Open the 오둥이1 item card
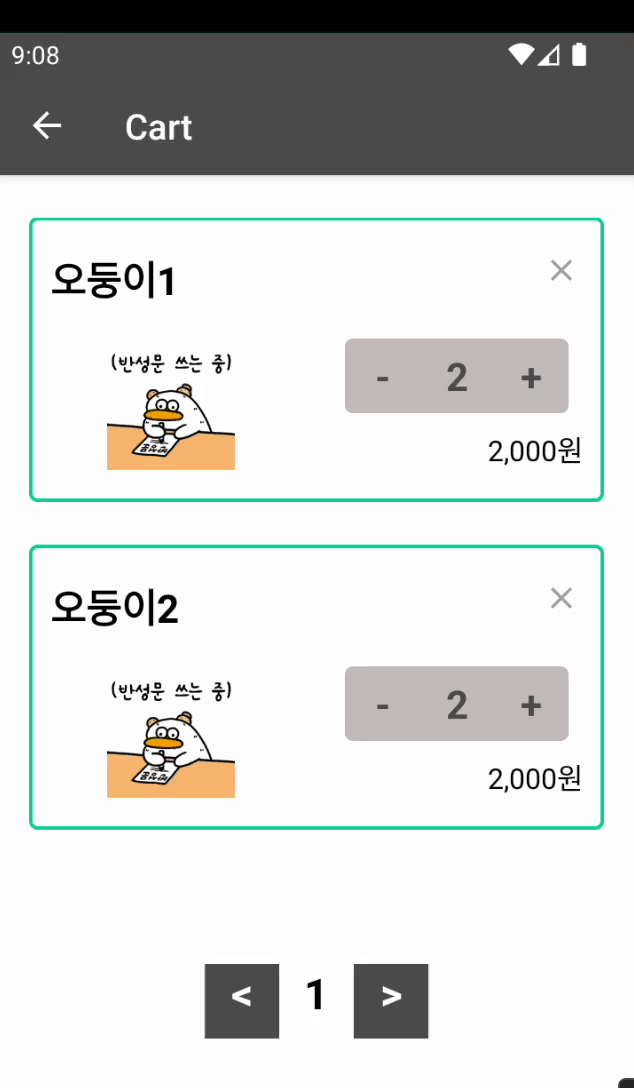The width and height of the screenshot is (634, 1088). (x=316, y=359)
